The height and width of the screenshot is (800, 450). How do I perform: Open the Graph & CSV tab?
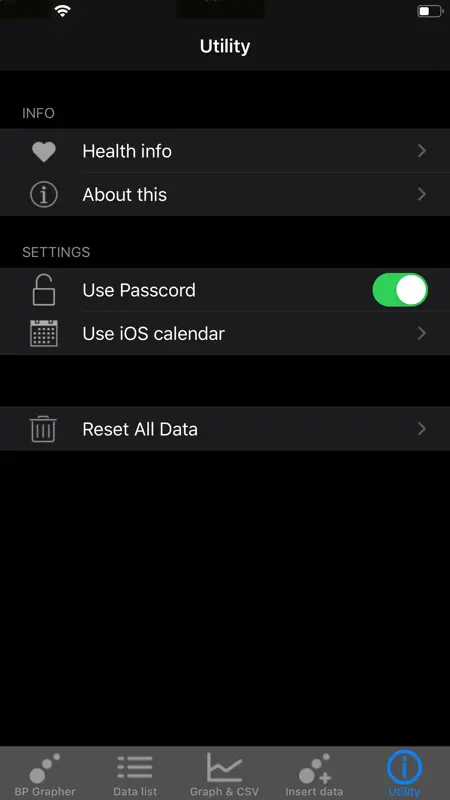(x=224, y=774)
